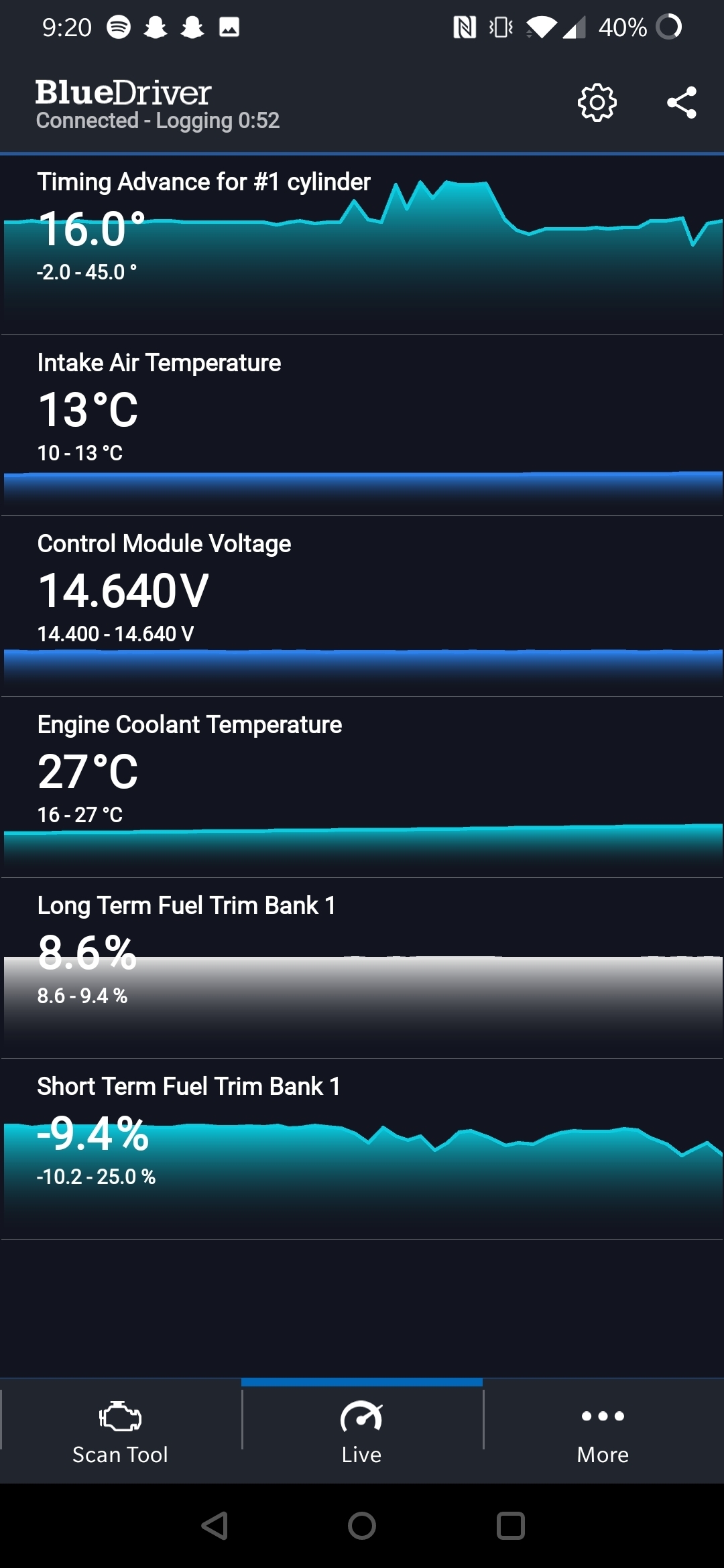Open the More tab
Screen dimensions: 724x1568
point(603,1432)
